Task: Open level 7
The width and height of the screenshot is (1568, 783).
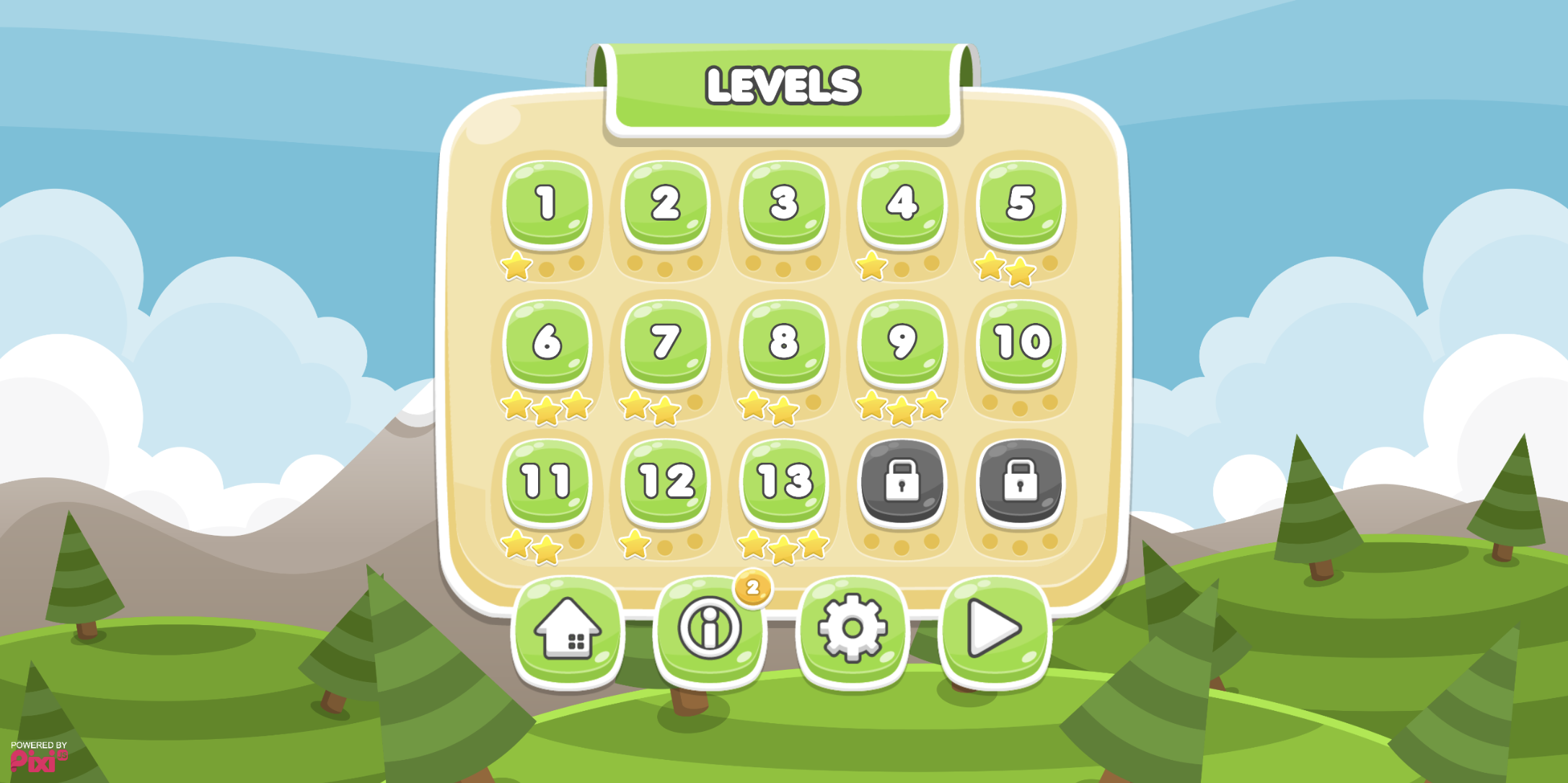Action: 665,342
